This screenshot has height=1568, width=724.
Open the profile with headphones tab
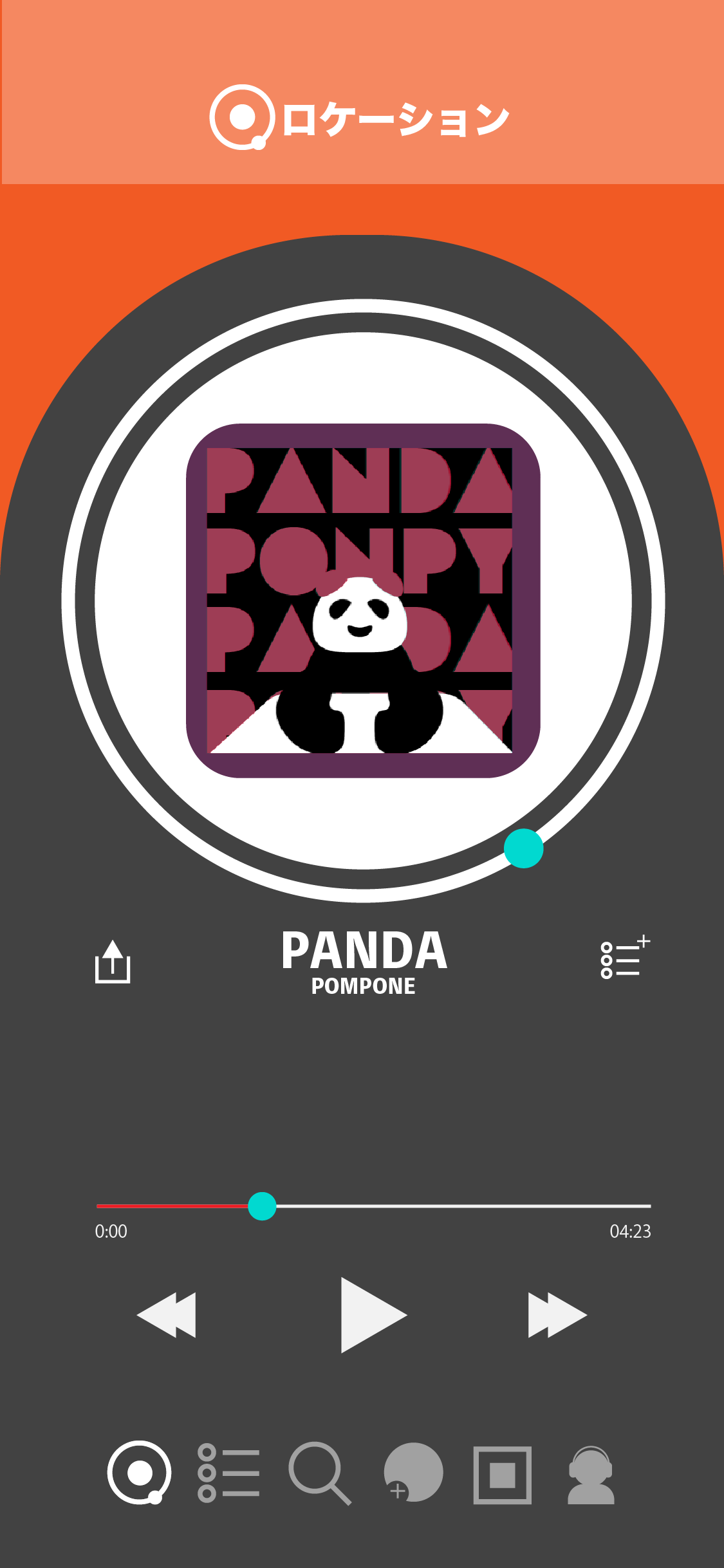click(x=591, y=1475)
